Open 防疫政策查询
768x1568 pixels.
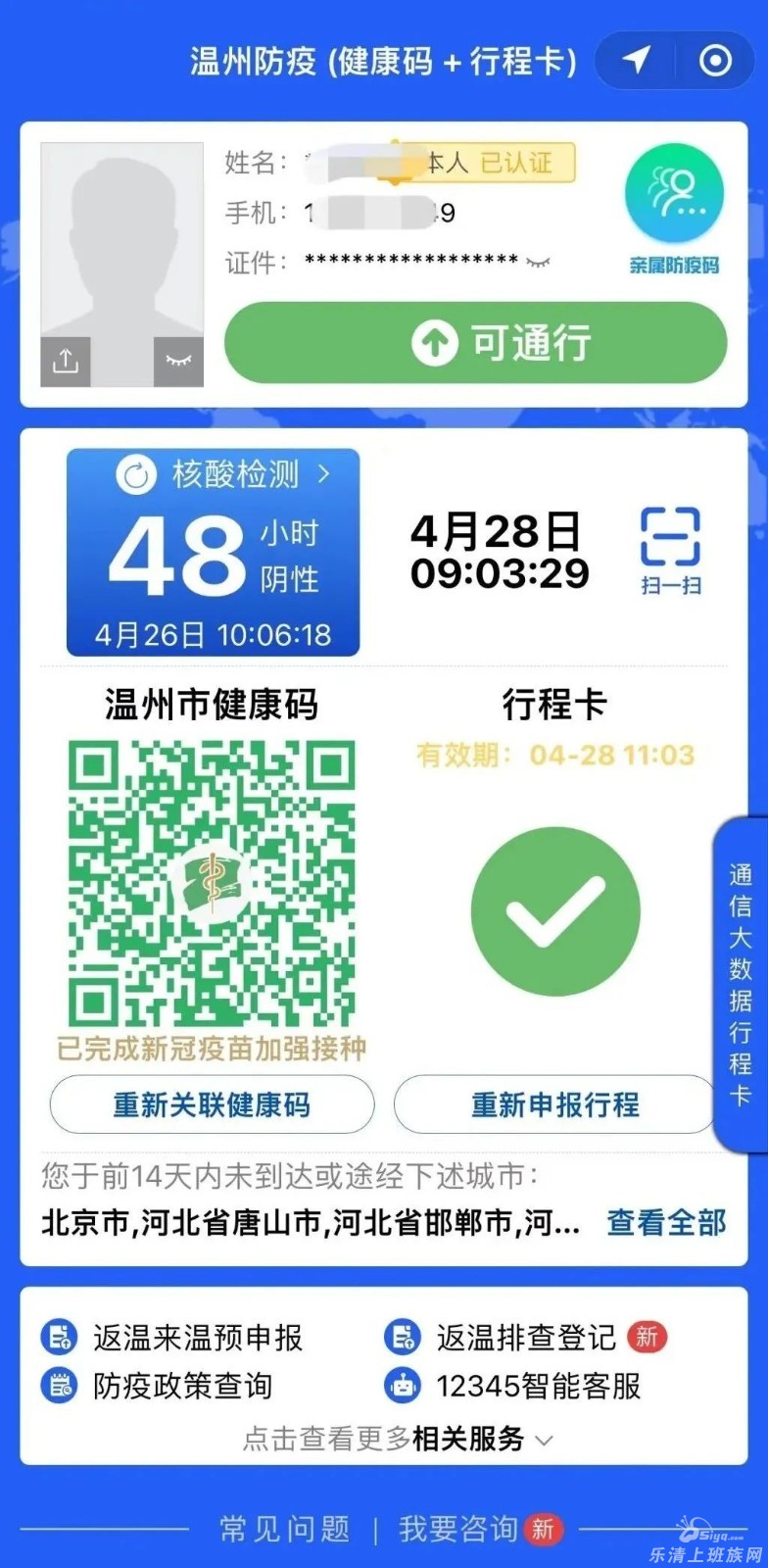157,1386
